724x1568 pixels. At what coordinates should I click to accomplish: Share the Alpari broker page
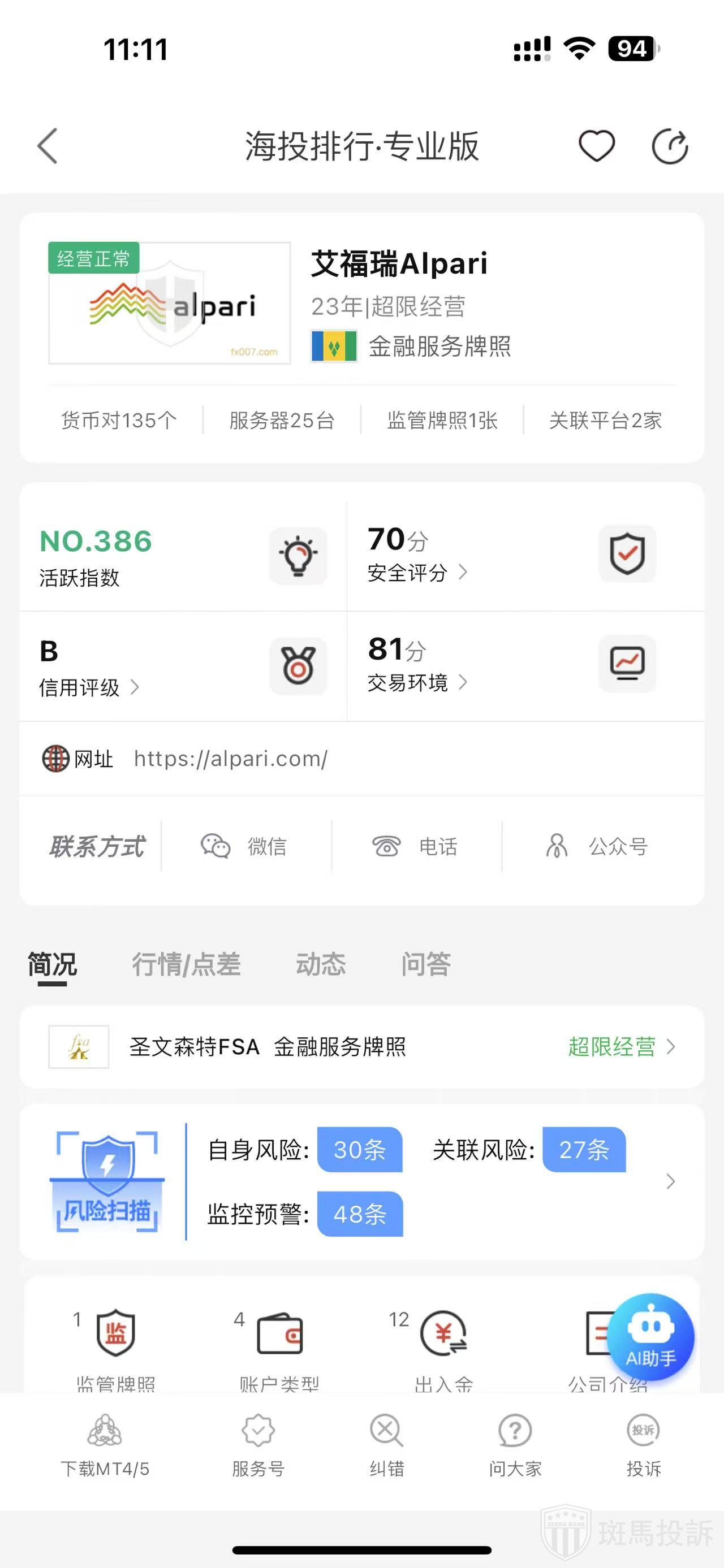tap(669, 147)
